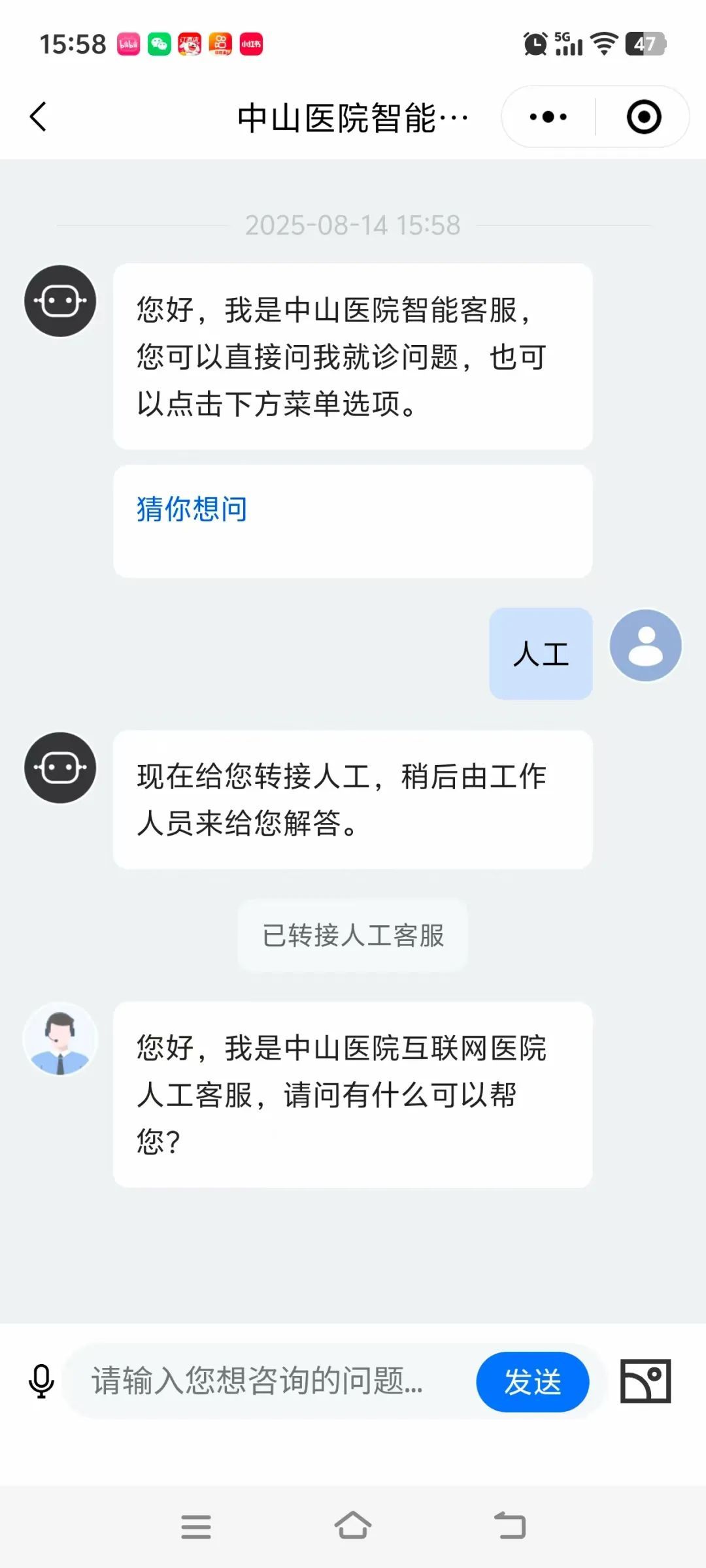Close the mini program with the circle button
The width and height of the screenshot is (706, 1568).
[644, 118]
